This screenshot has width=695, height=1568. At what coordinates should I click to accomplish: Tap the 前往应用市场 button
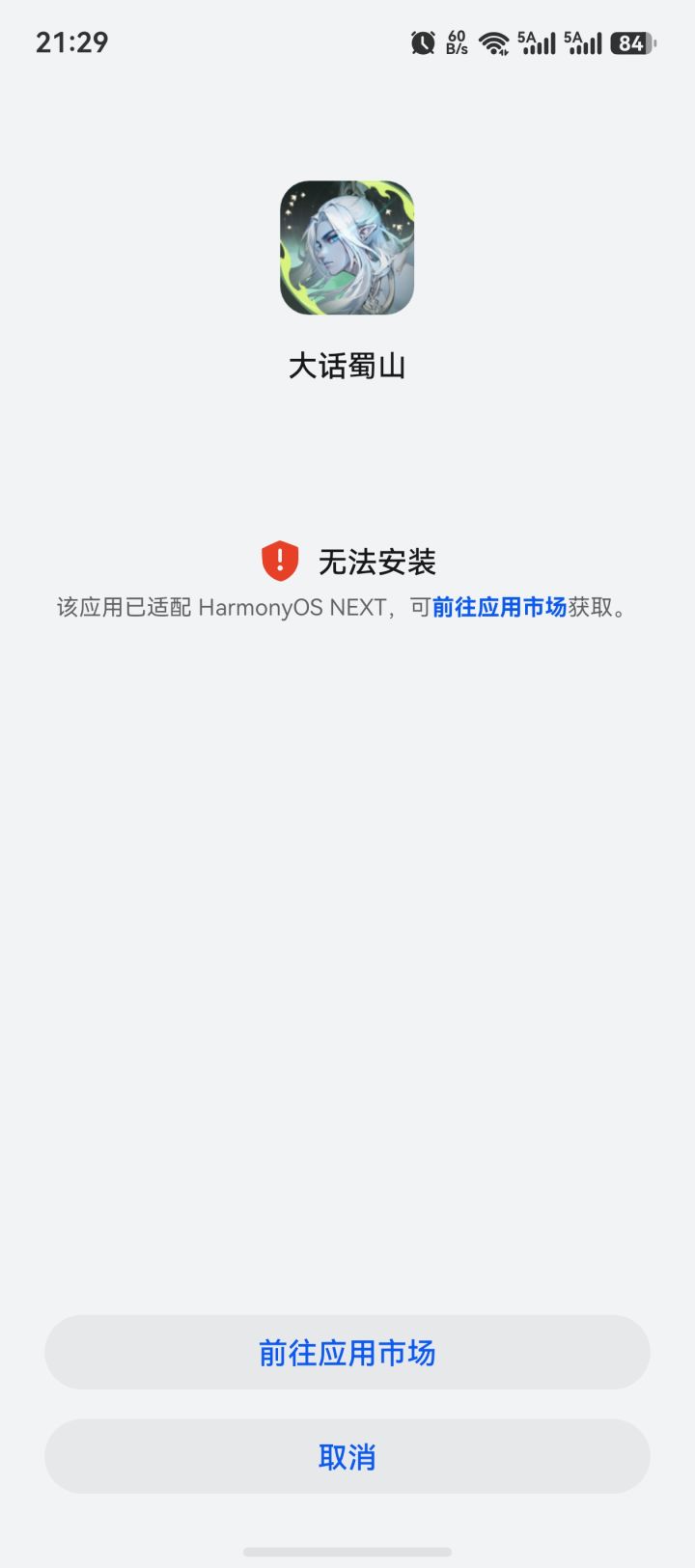tap(347, 1353)
